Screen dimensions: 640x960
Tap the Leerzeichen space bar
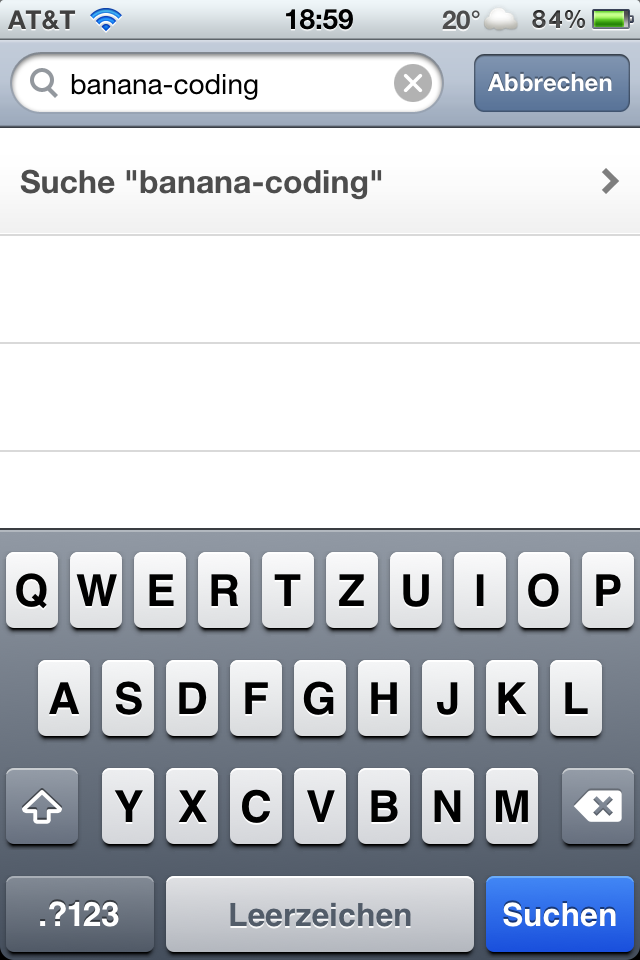[x=320, y=914]
